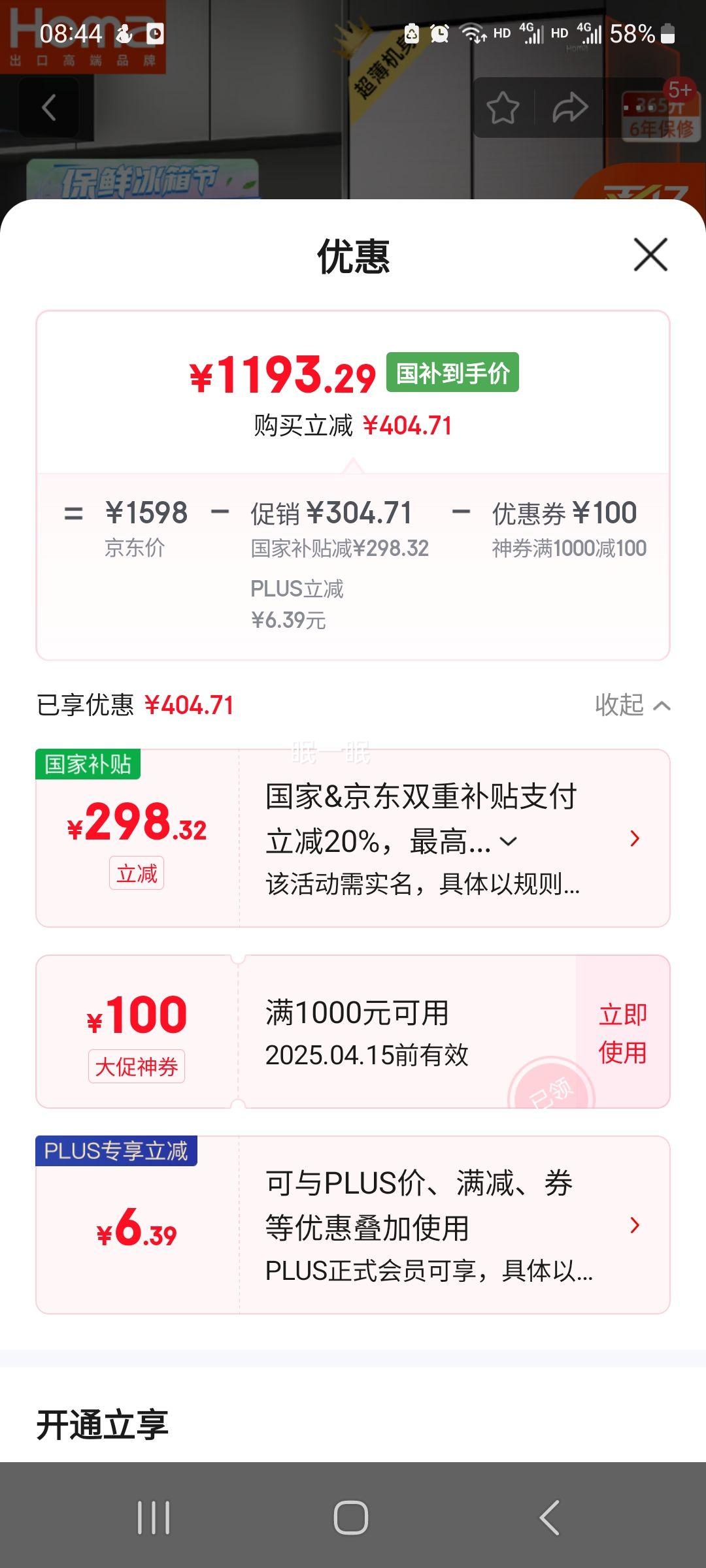Image resolution: width=706 pixels, height=1568 pixels.
Task: Expand the truncated 国家补贴 description text
Action: [509, 841]
